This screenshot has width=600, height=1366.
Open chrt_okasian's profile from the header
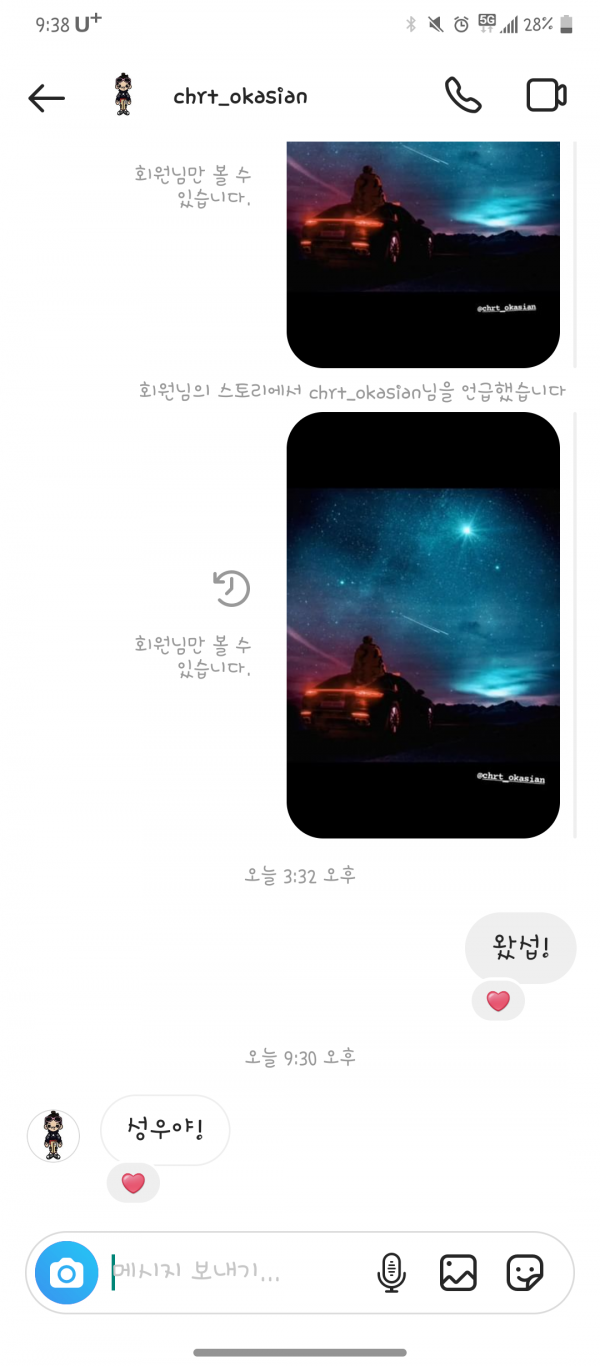240,97
